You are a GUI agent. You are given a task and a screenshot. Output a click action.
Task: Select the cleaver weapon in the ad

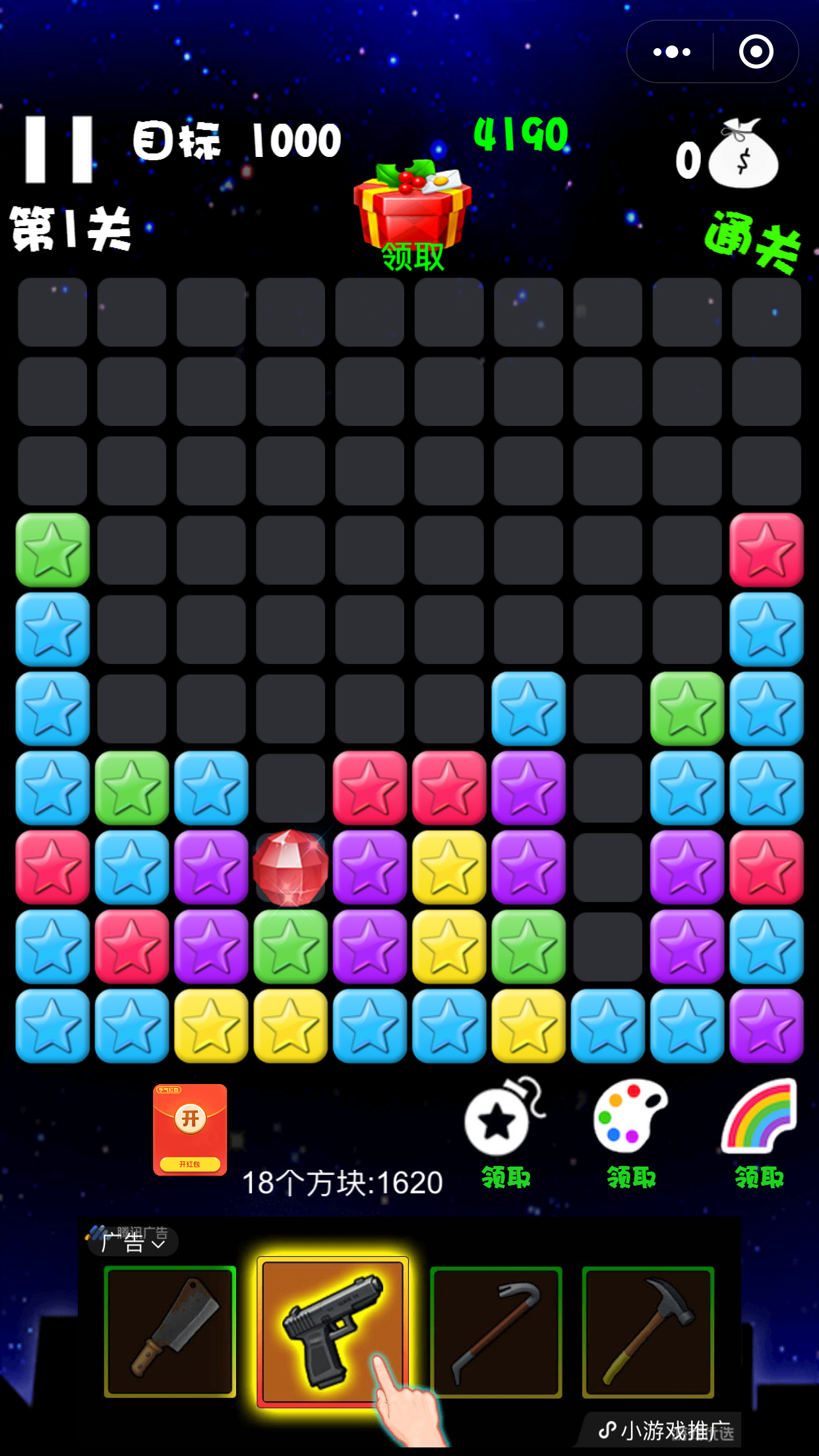click(170, 1331)
